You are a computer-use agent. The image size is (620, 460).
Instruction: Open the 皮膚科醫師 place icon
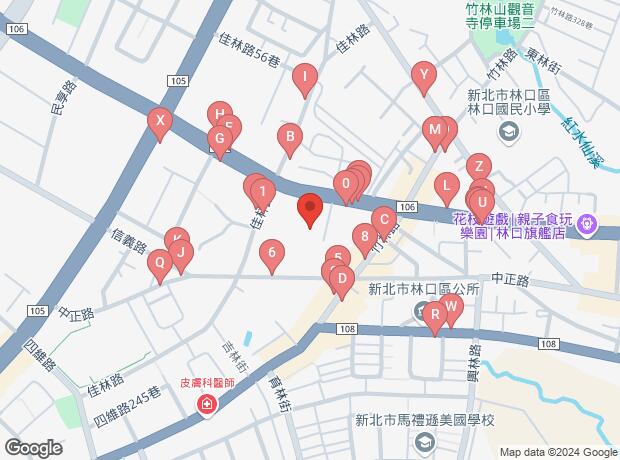[x=206, y=404]
